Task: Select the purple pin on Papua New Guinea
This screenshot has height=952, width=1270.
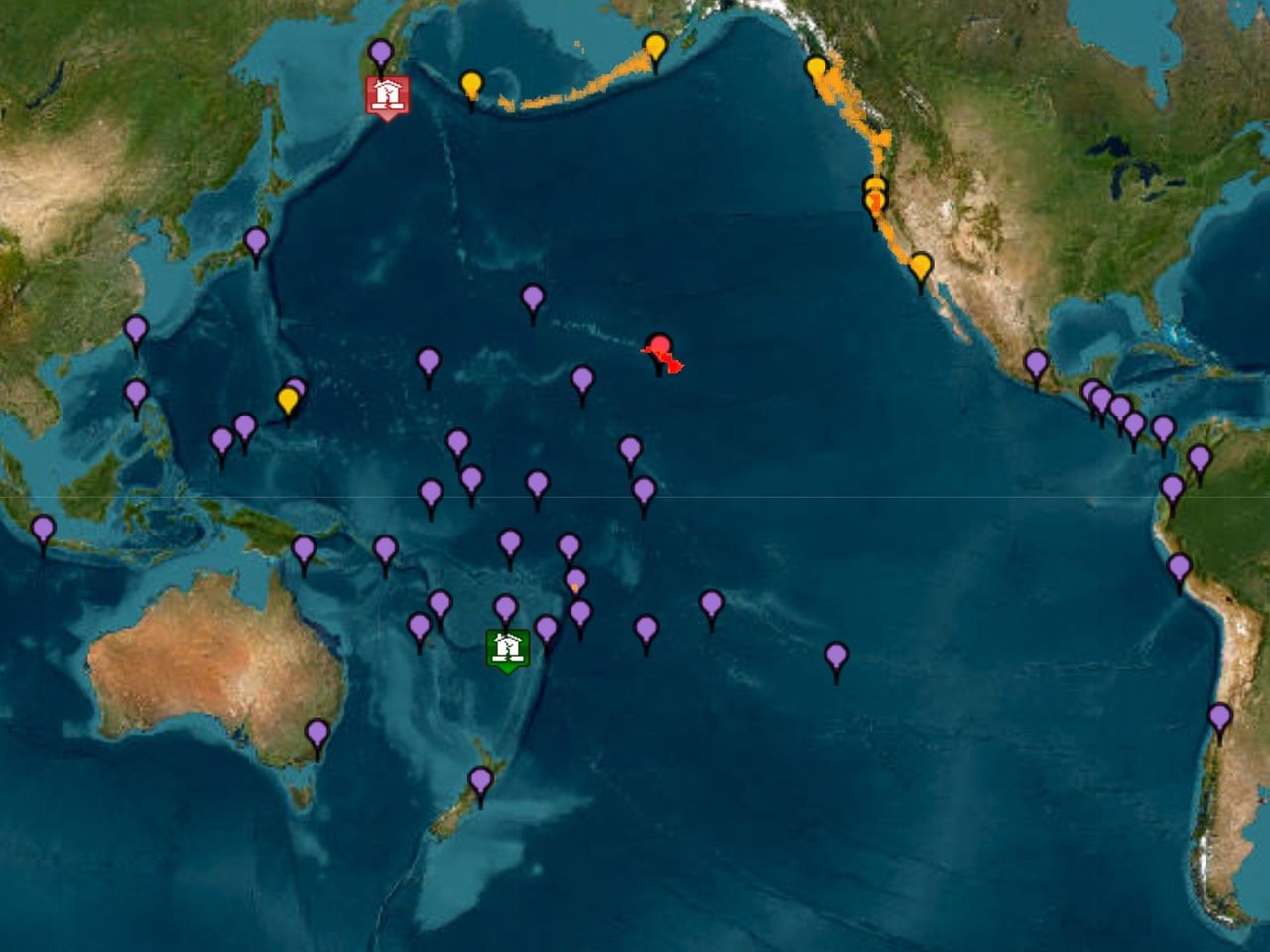Action: (304, 549)
